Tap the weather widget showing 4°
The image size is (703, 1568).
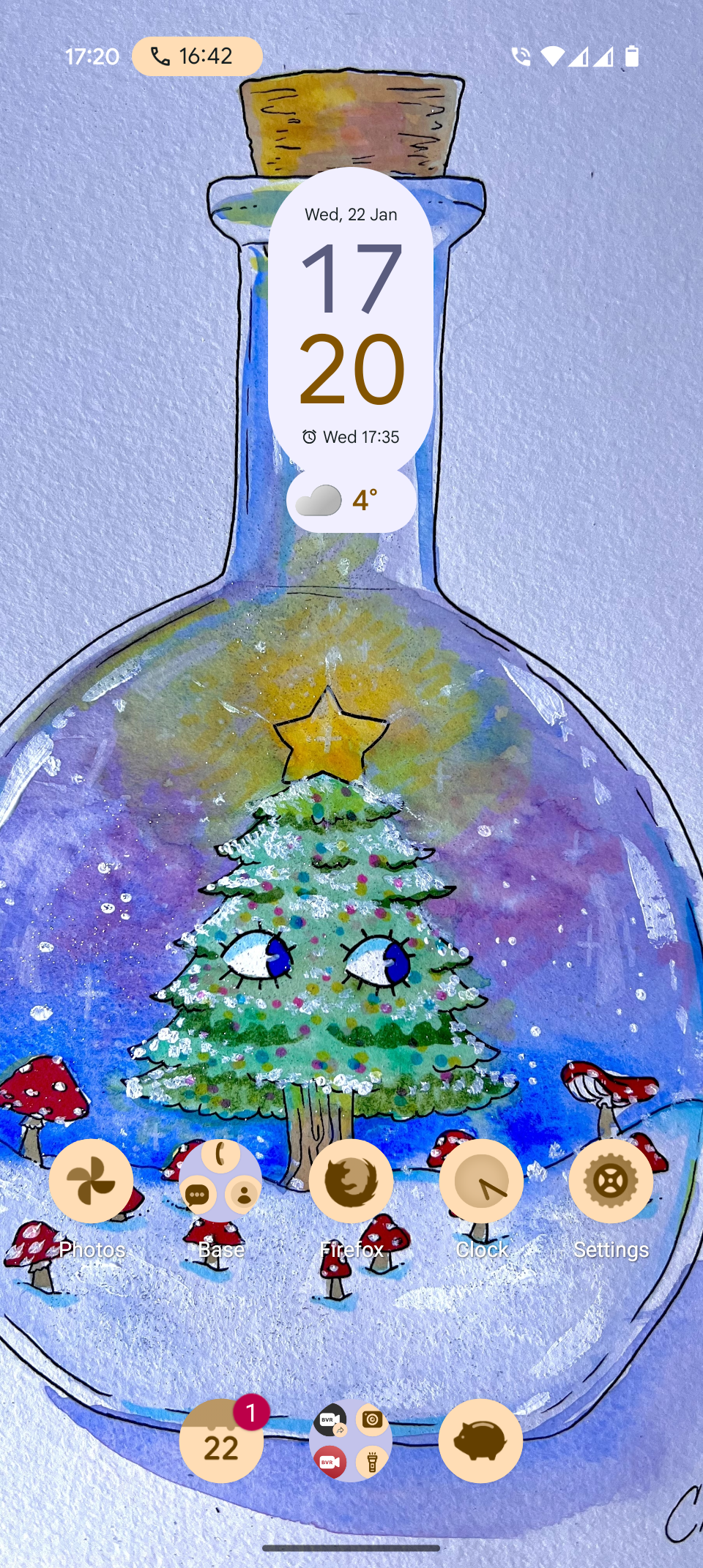351,501
